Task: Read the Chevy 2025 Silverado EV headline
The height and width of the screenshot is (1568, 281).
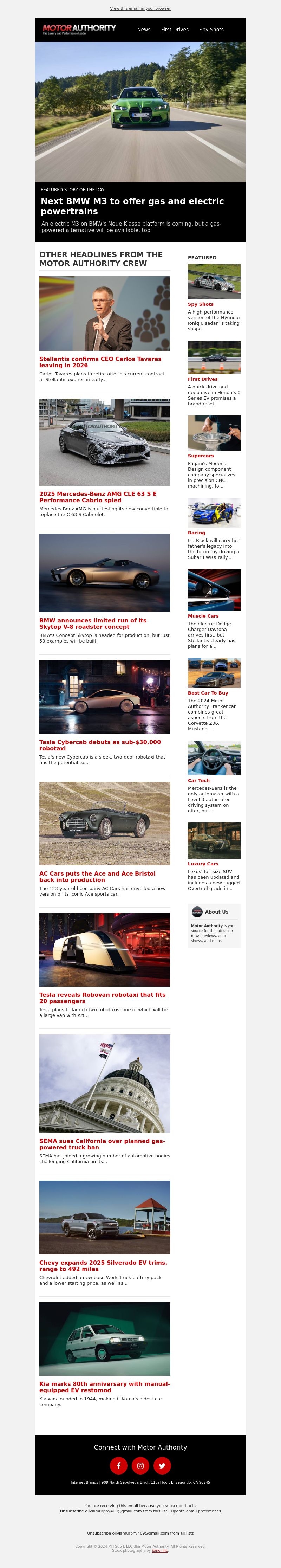Action: point(103,1265)
